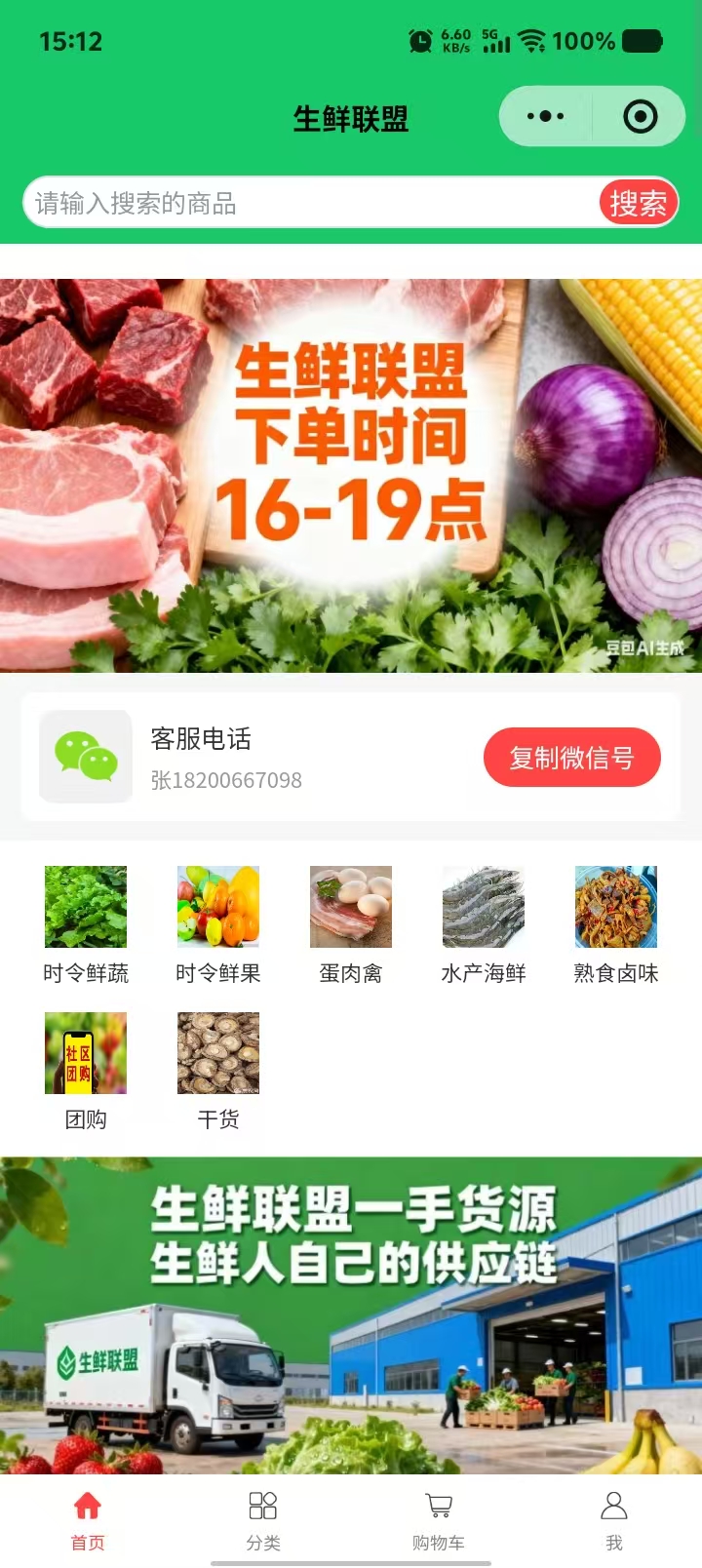View the 蛋肉禽 category
Image resolution: width=702 pixels, height=1568 pixels.
(351, 923)
